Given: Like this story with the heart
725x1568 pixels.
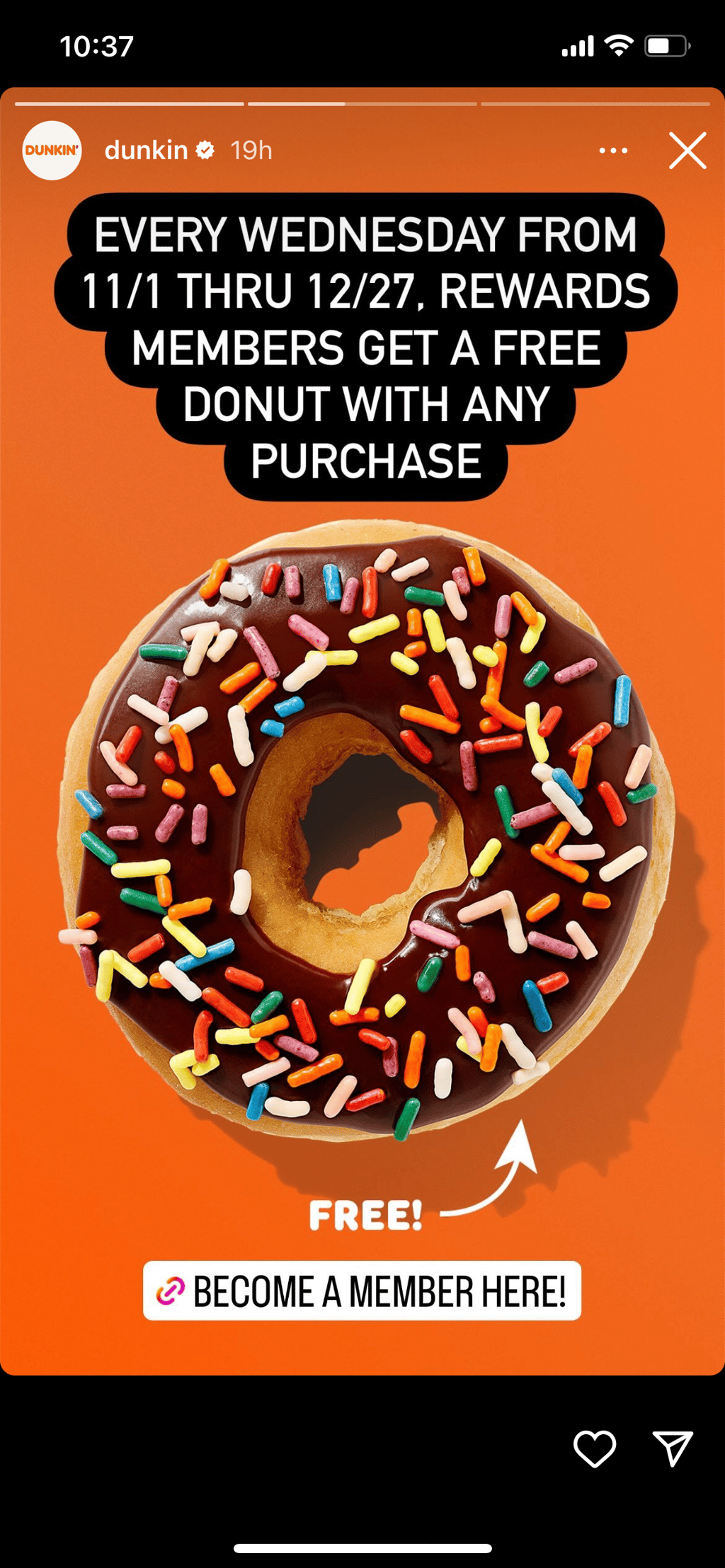Looking at the screenshot, I should pos(594,1448).
